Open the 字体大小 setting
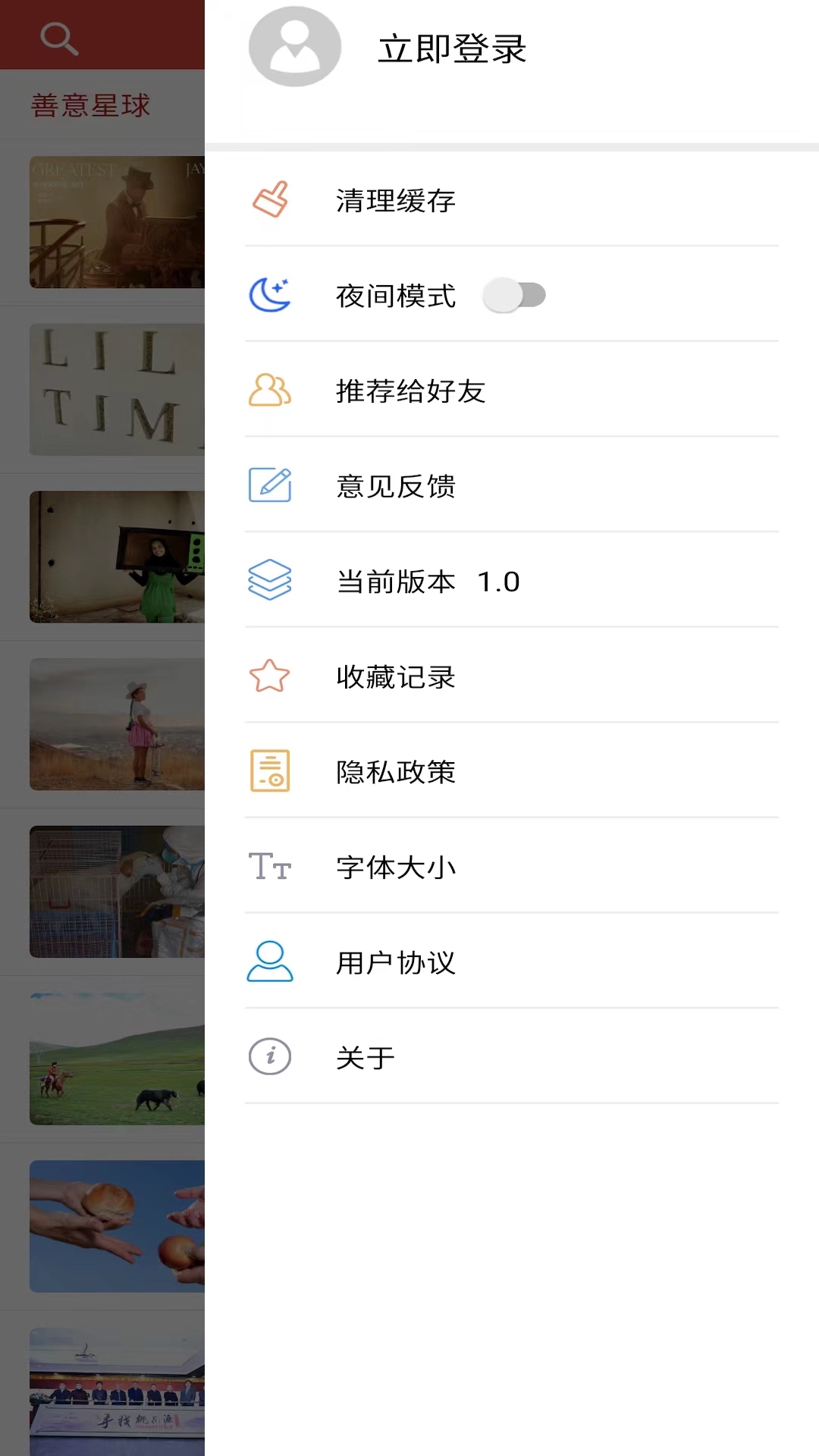 coord(396,868)
